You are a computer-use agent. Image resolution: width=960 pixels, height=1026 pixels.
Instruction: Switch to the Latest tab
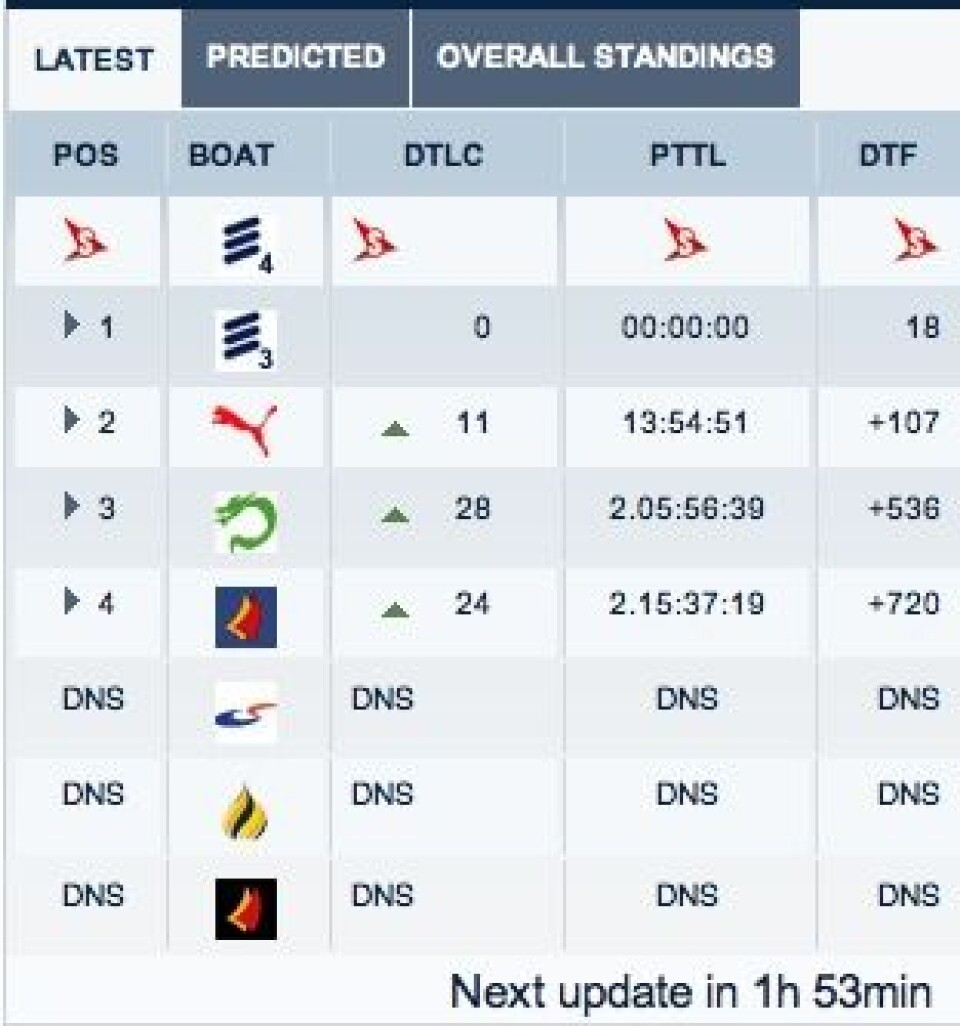(93, 59)
